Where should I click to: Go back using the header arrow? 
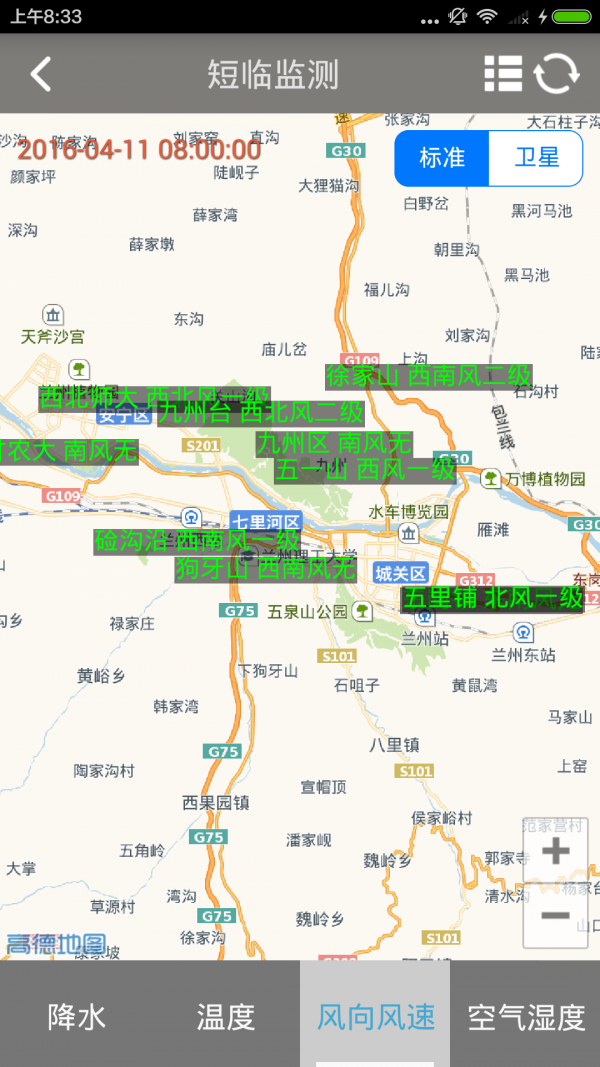(40, 74)
